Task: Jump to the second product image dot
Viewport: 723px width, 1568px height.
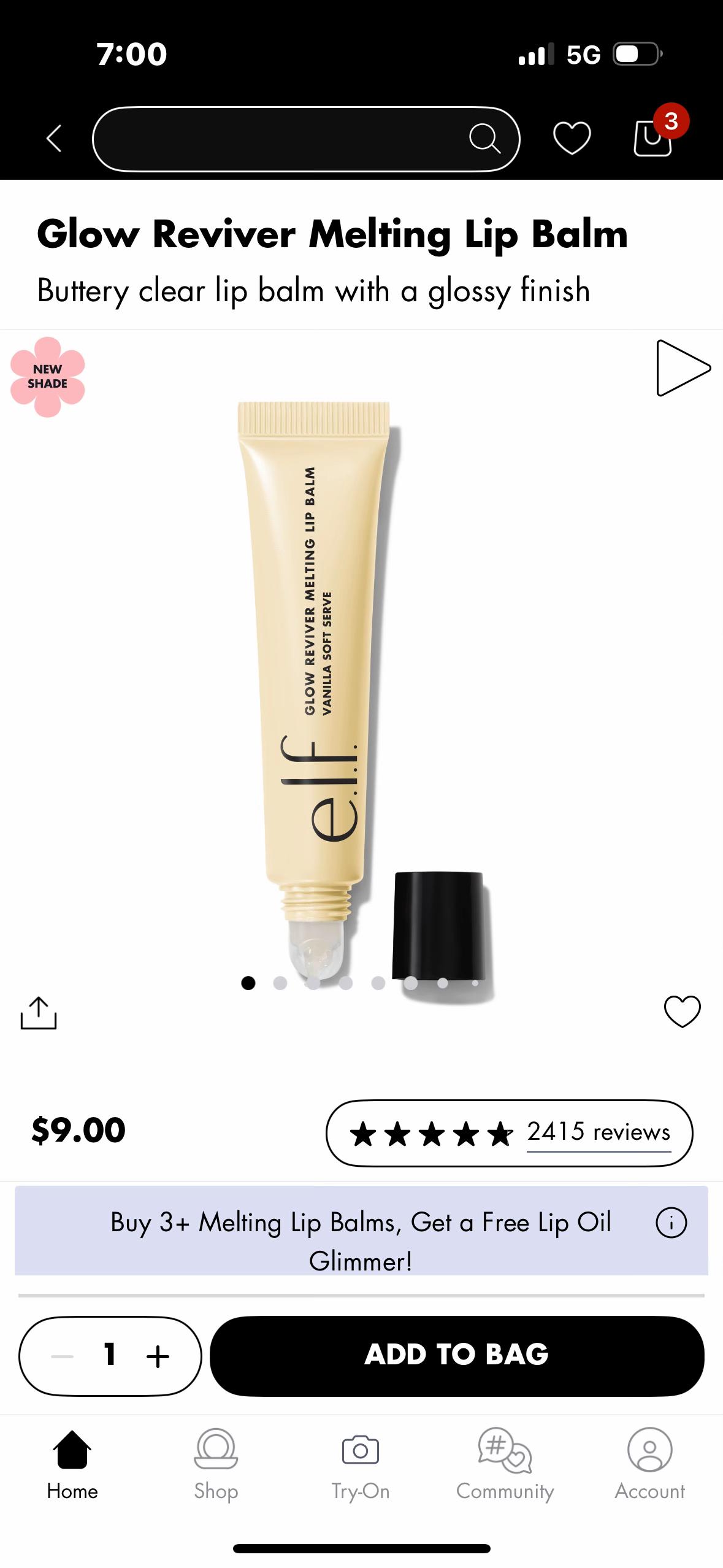Action: (x=280, y=983)
